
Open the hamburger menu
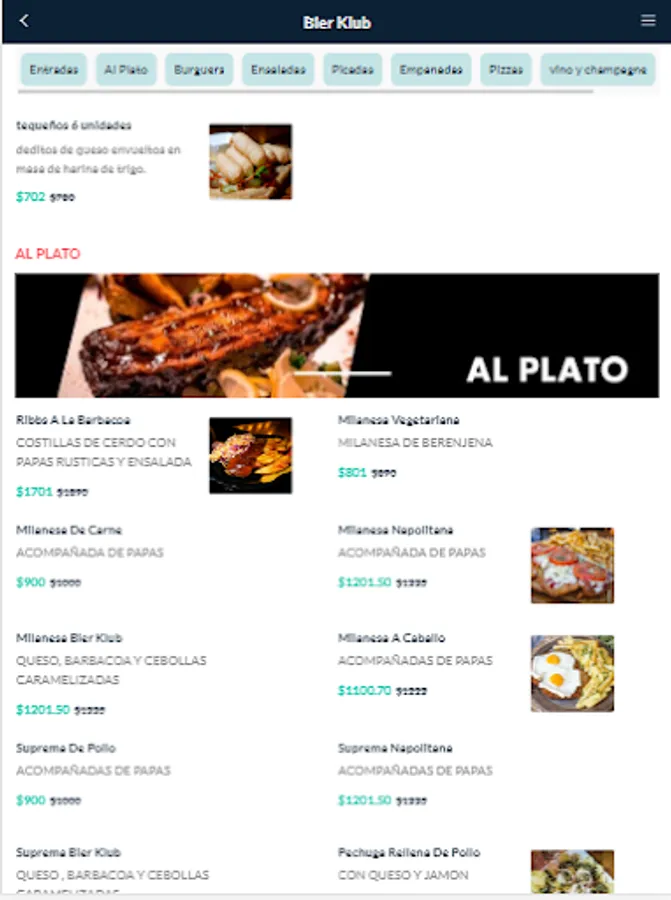pyautogui.click(x=648, y=21)
